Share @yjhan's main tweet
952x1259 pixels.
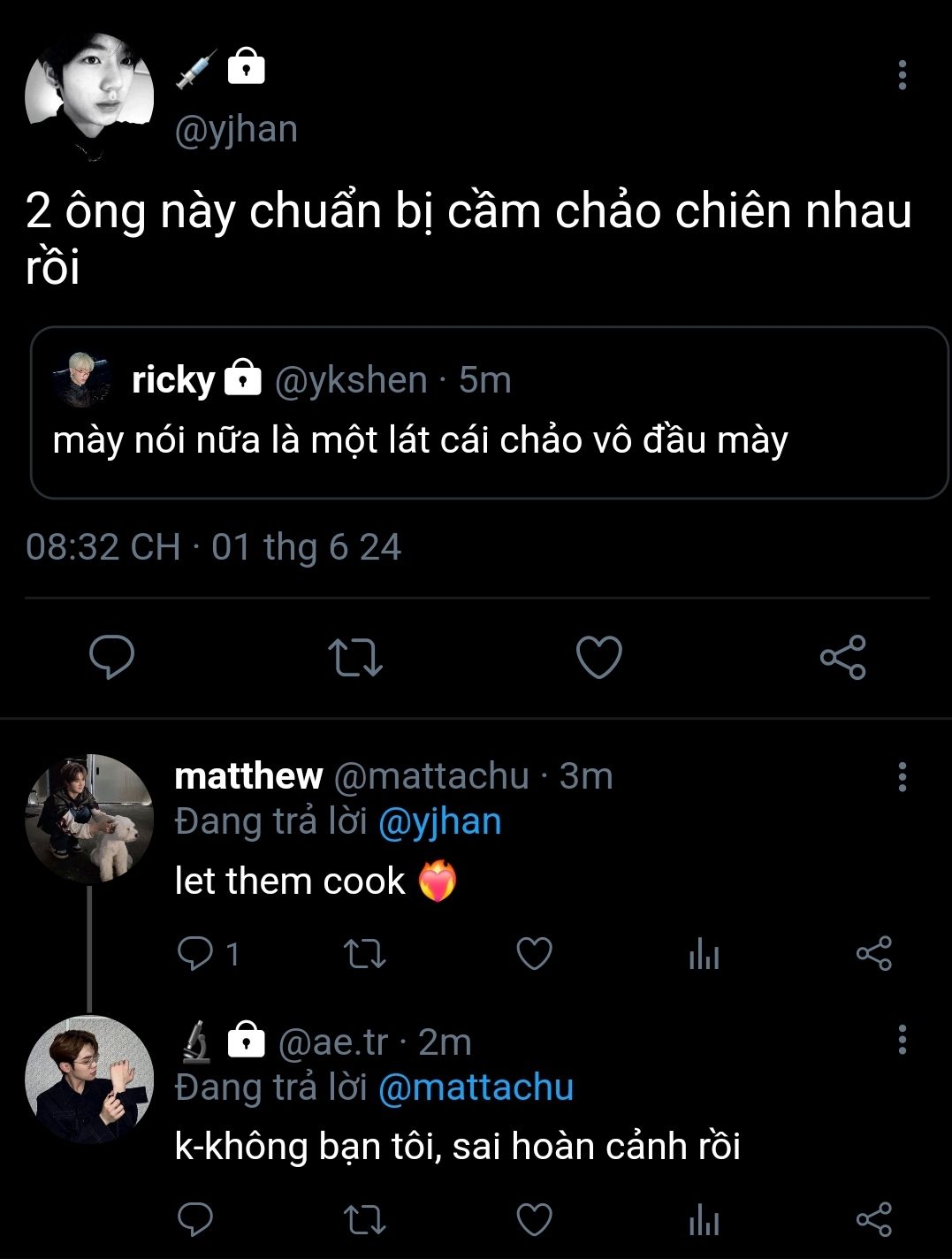pos(842,658)
